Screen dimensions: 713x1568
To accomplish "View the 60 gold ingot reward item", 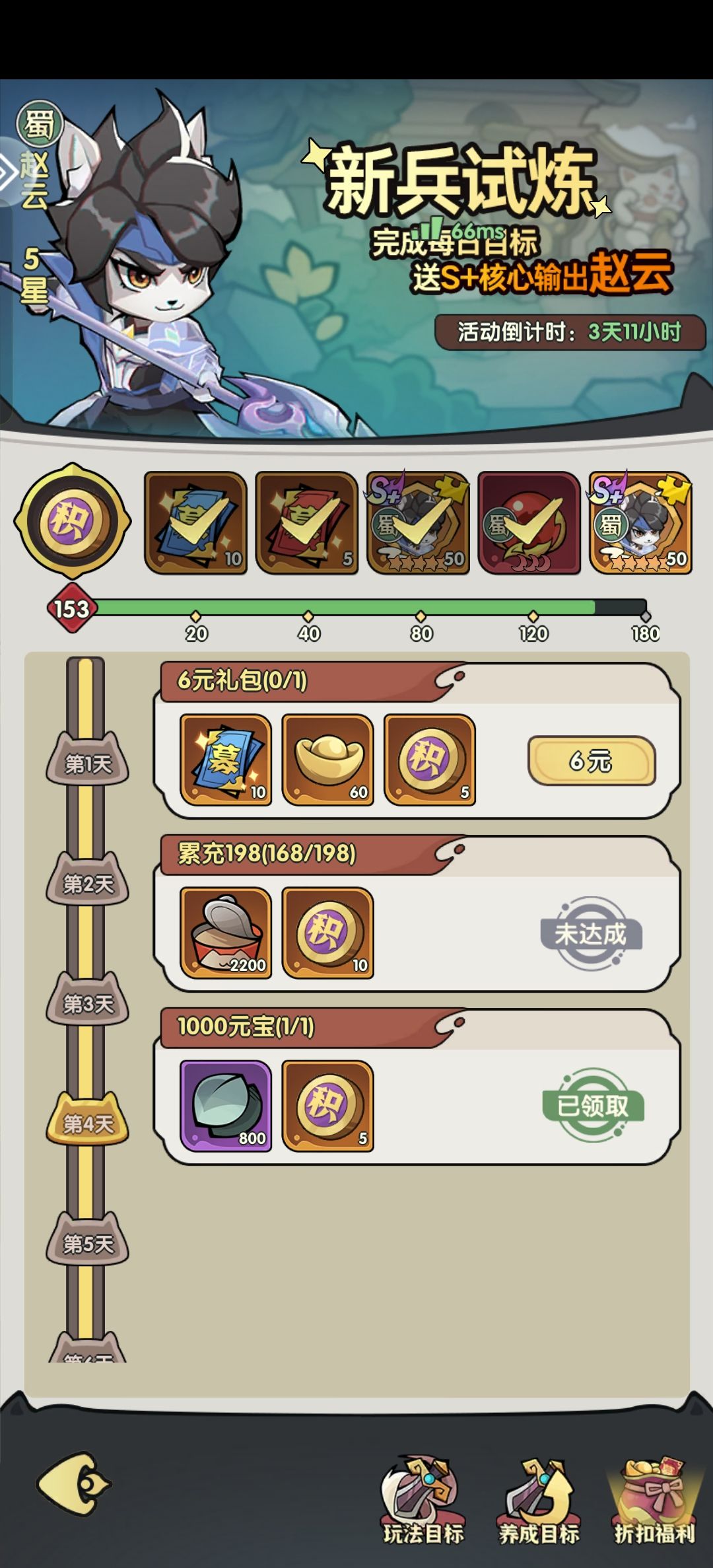I will click(x=327, y=760).
